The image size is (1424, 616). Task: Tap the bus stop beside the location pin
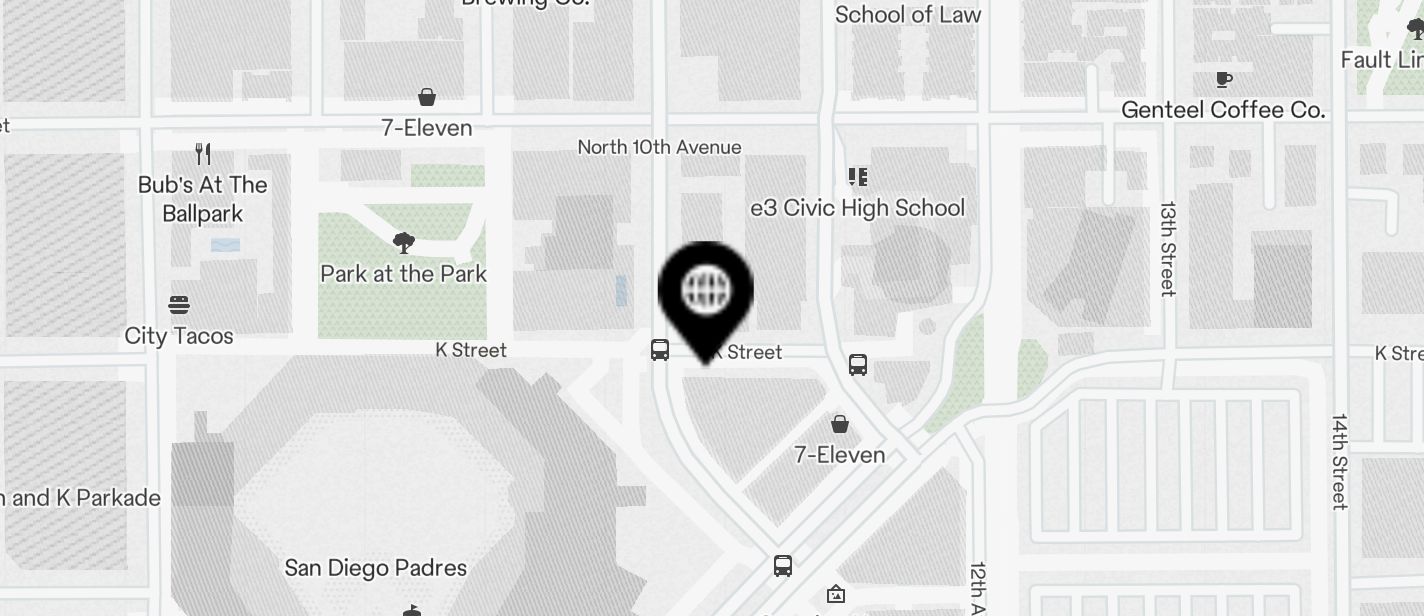tap(660, 350)
